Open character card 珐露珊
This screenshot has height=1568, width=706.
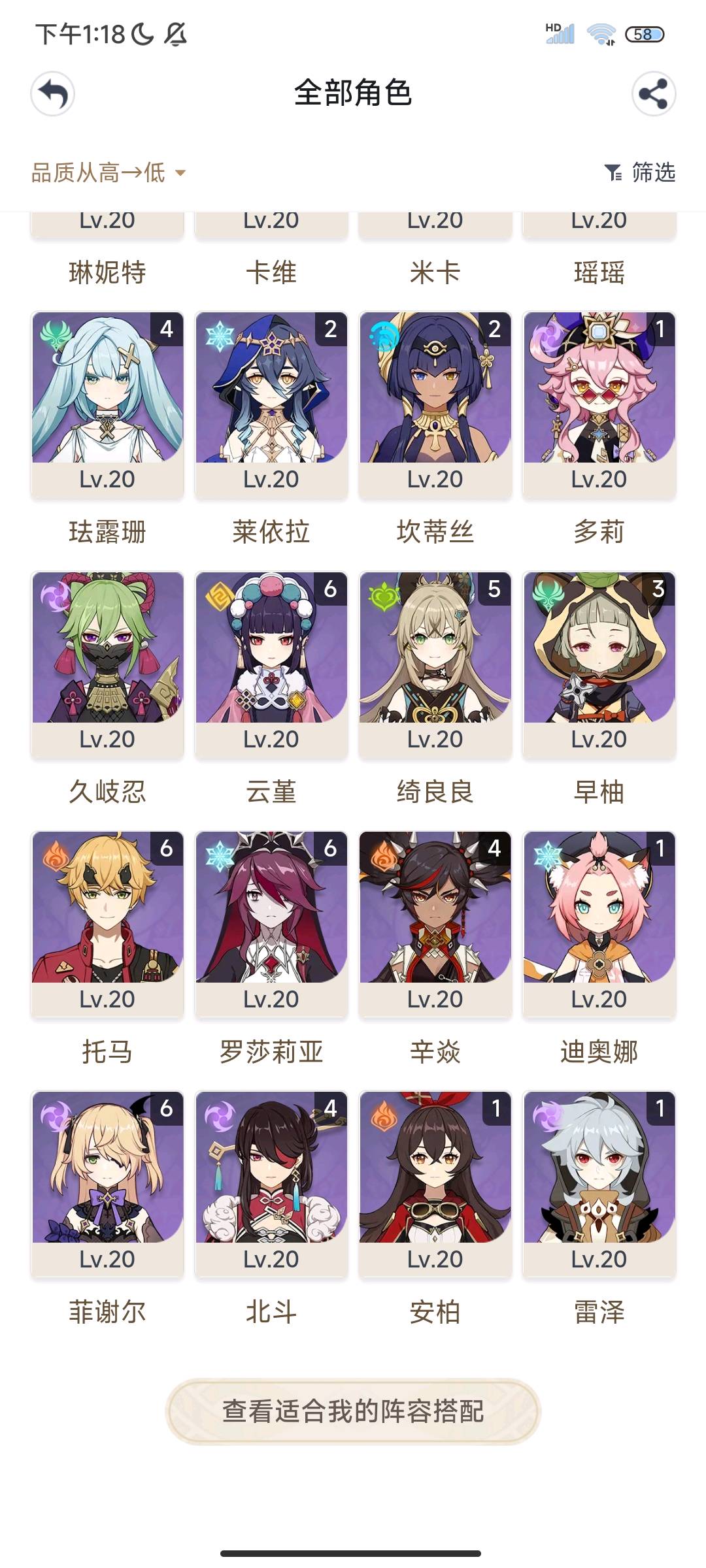pyautogui.click(x=107, y=405)
